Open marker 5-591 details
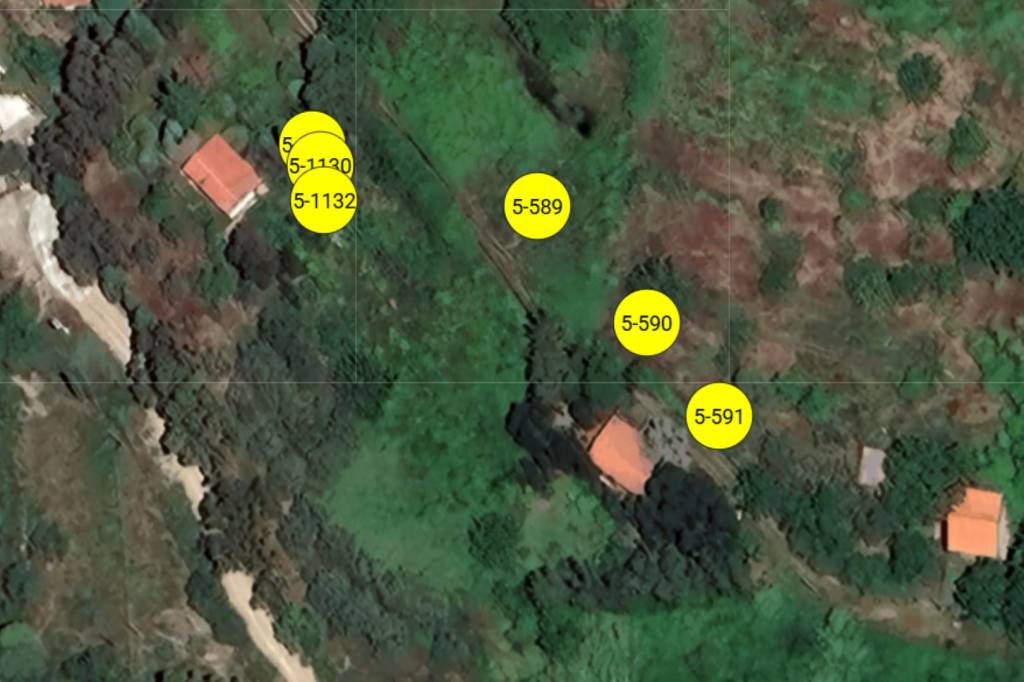 click(x=719, y=415)
